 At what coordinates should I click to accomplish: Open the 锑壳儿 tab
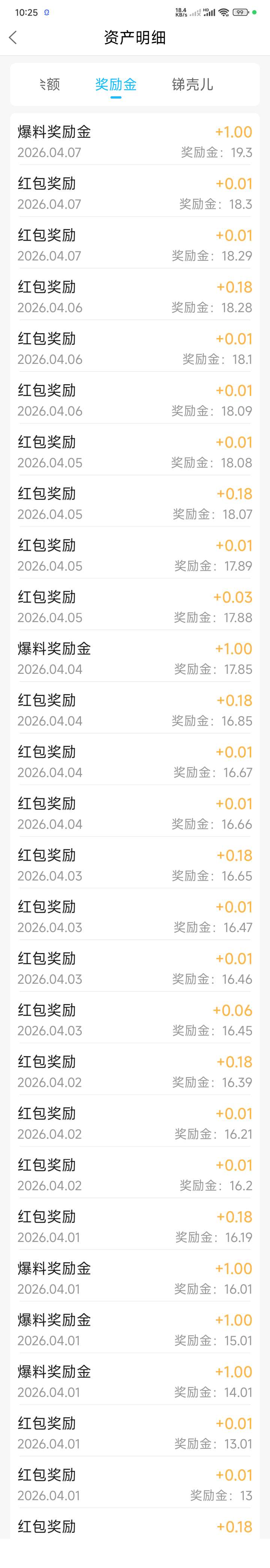pos(192,85)
